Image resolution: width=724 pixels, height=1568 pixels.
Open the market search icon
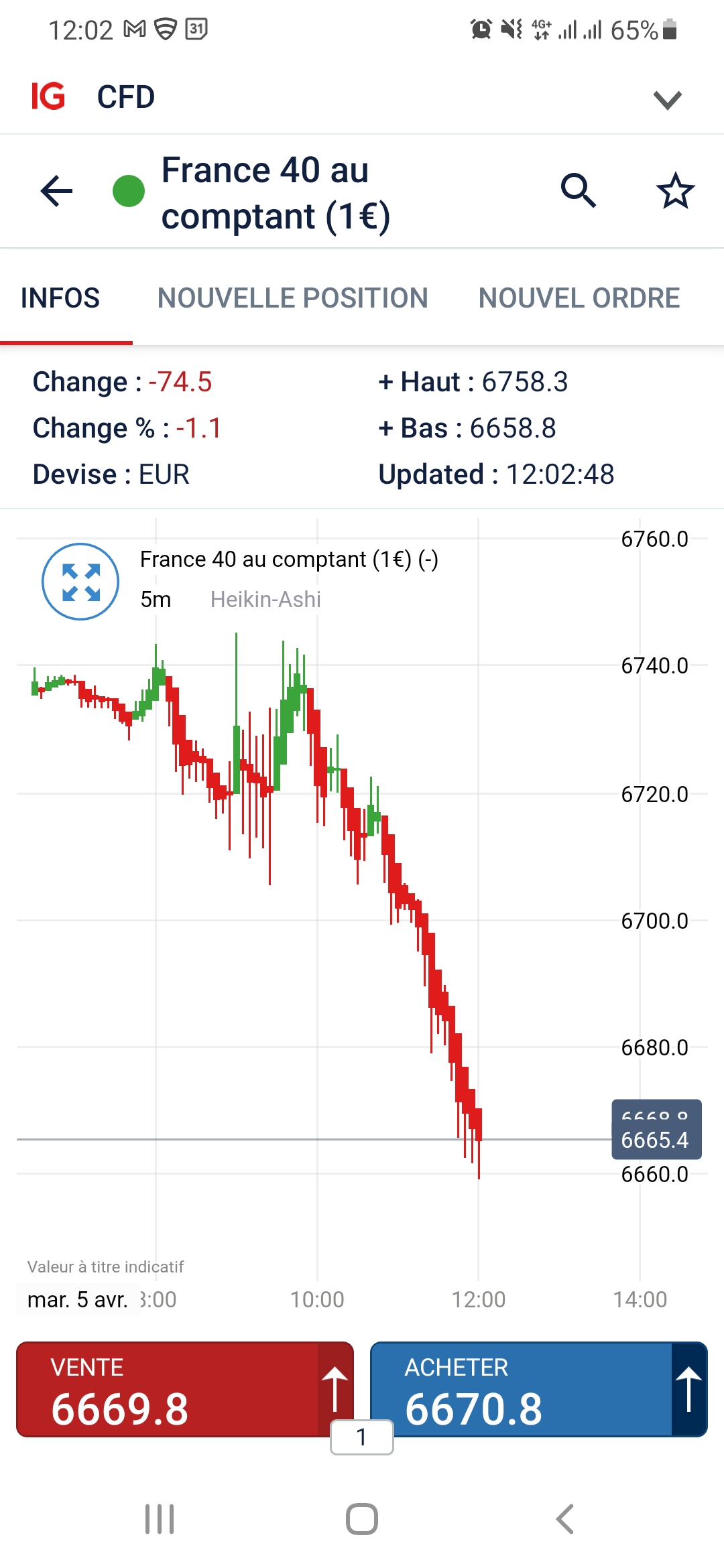pos(578,191)
